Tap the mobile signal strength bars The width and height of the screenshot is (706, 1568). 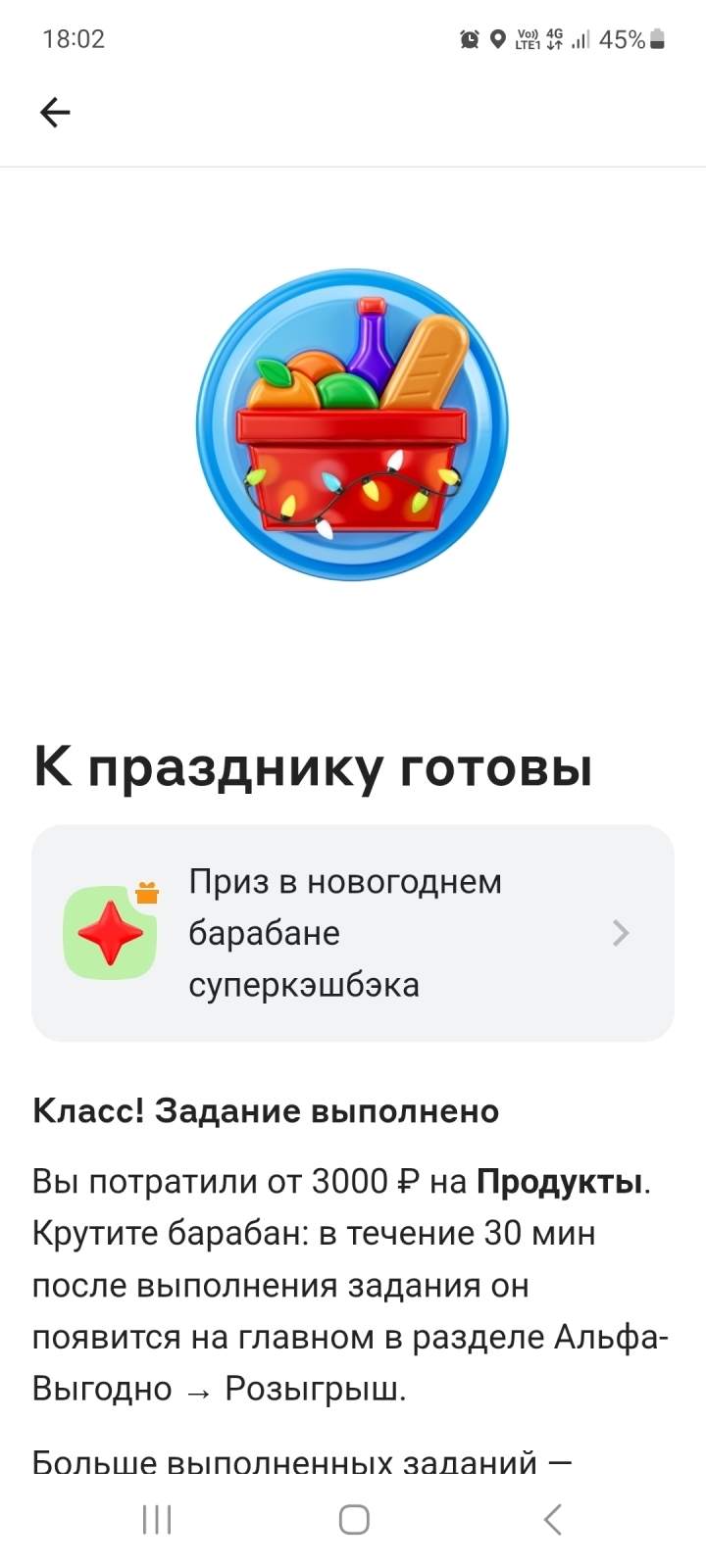click(580, 40)
